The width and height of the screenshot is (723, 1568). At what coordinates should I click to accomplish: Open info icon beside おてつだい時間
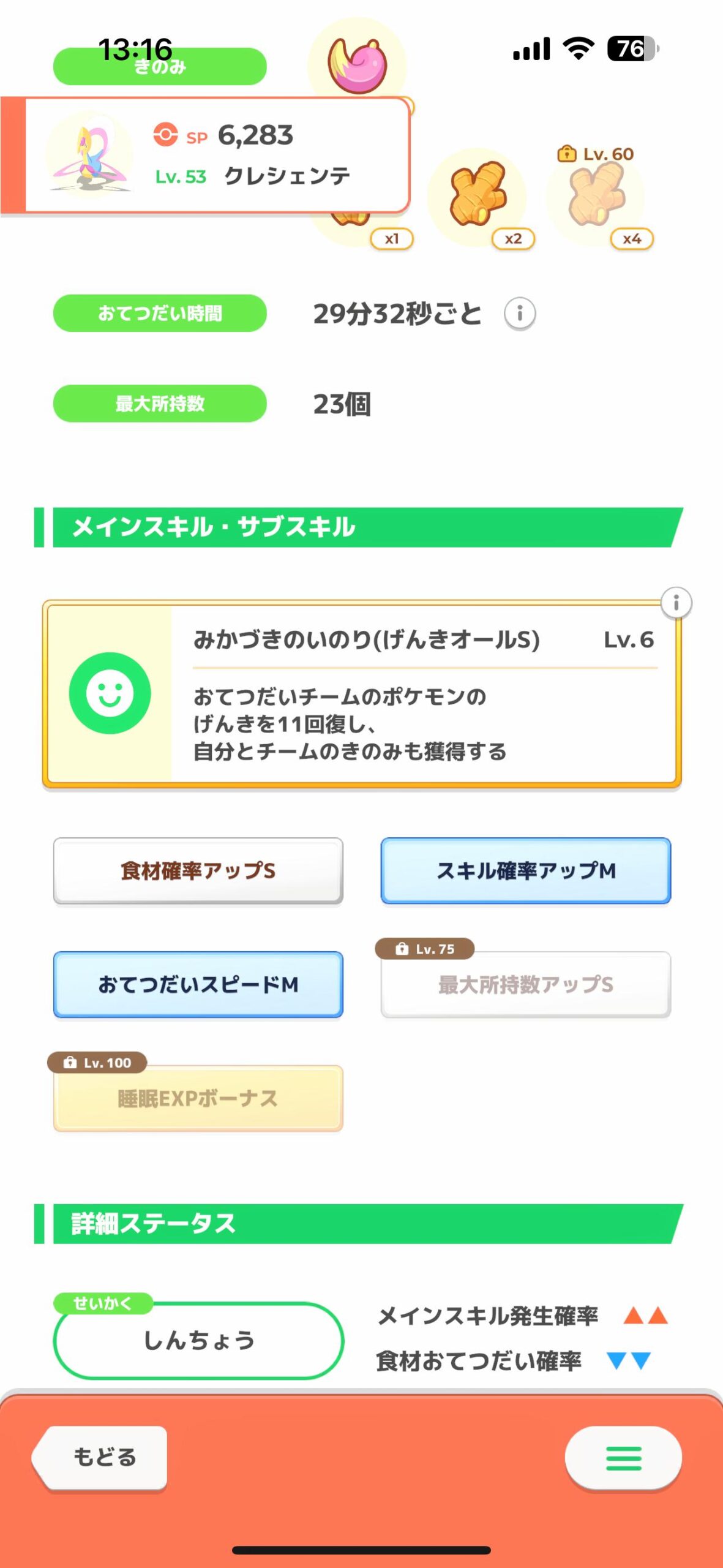point(520,314)
